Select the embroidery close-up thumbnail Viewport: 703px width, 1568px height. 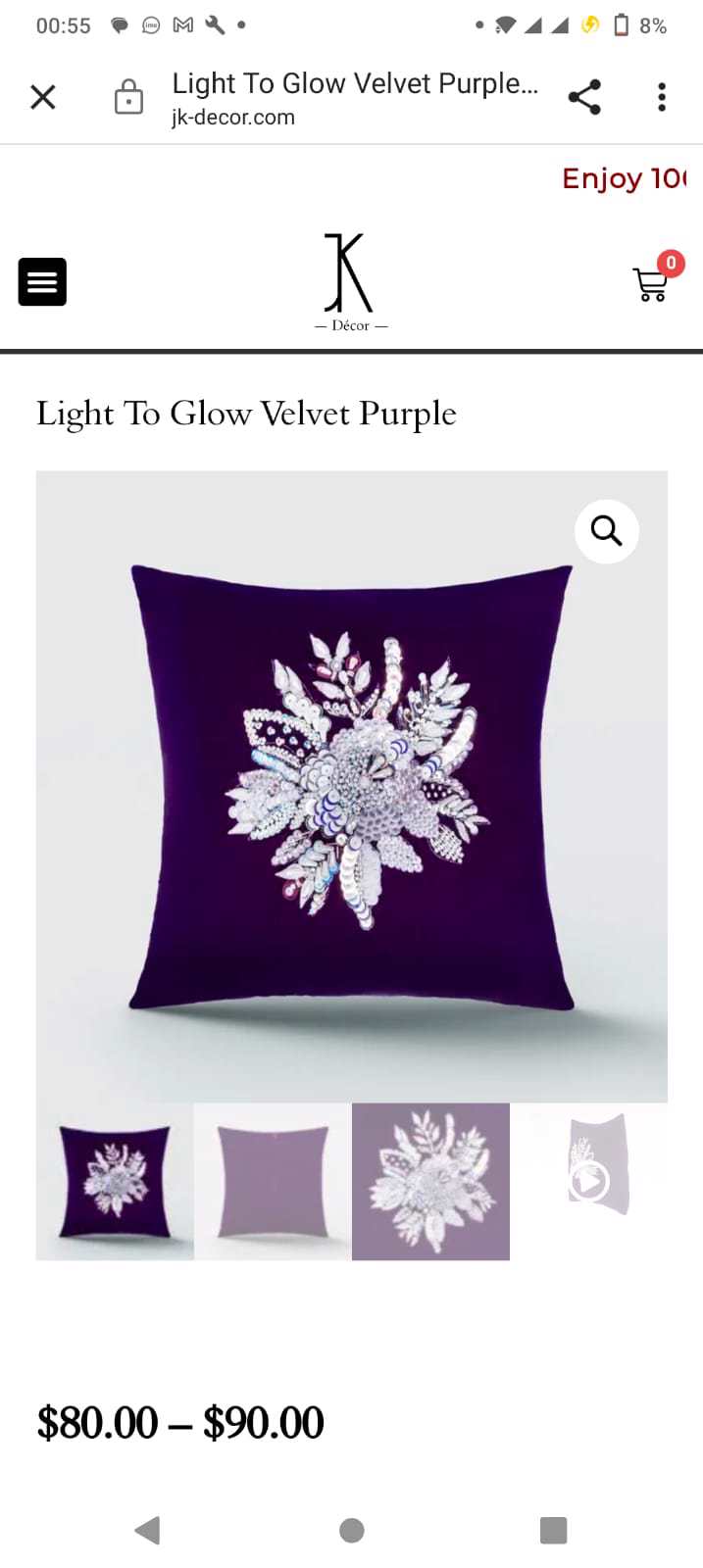coord(430,1181)
